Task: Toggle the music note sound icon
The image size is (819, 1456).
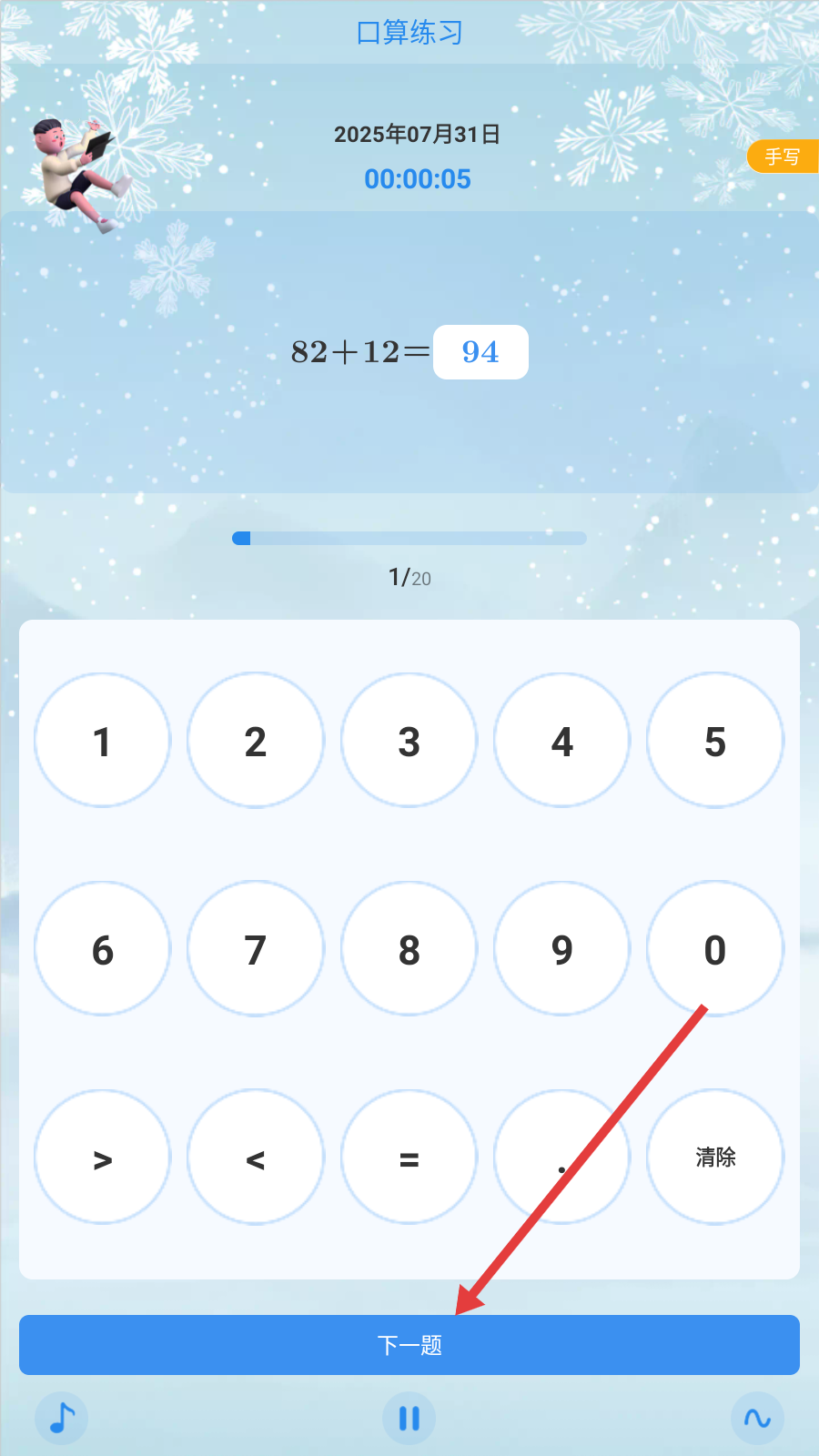Action: [62, 1418]
